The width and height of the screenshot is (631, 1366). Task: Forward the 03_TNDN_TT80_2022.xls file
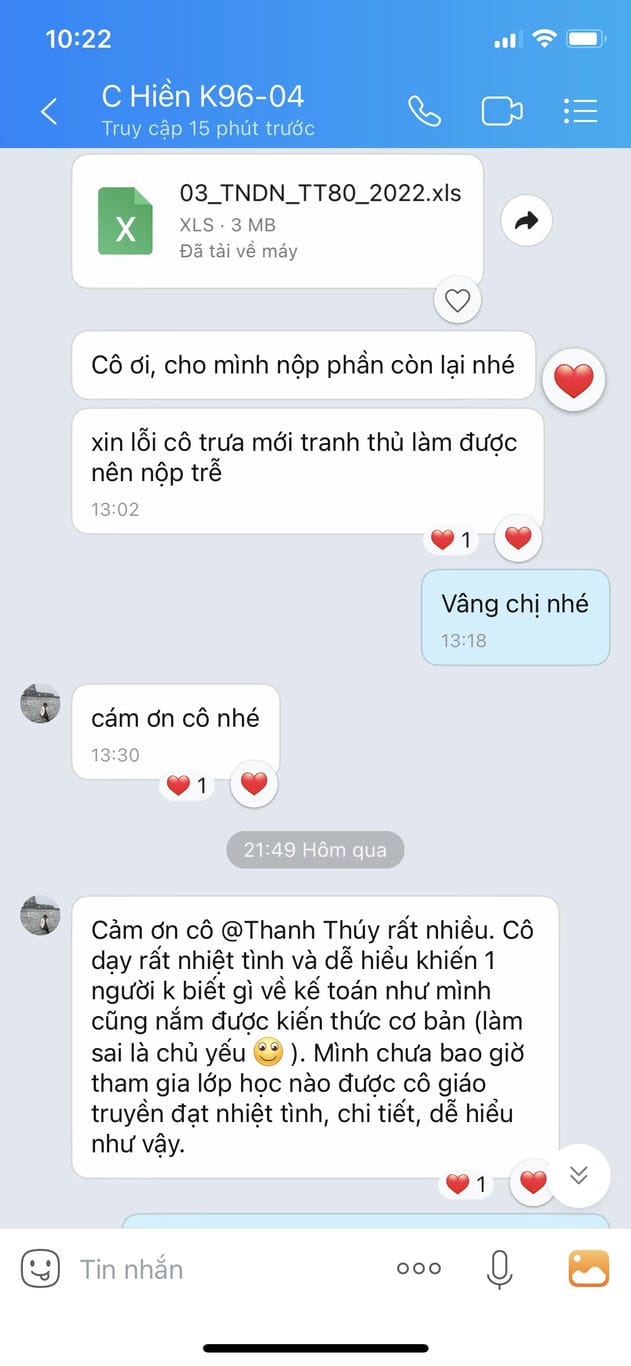coord(526,221)
